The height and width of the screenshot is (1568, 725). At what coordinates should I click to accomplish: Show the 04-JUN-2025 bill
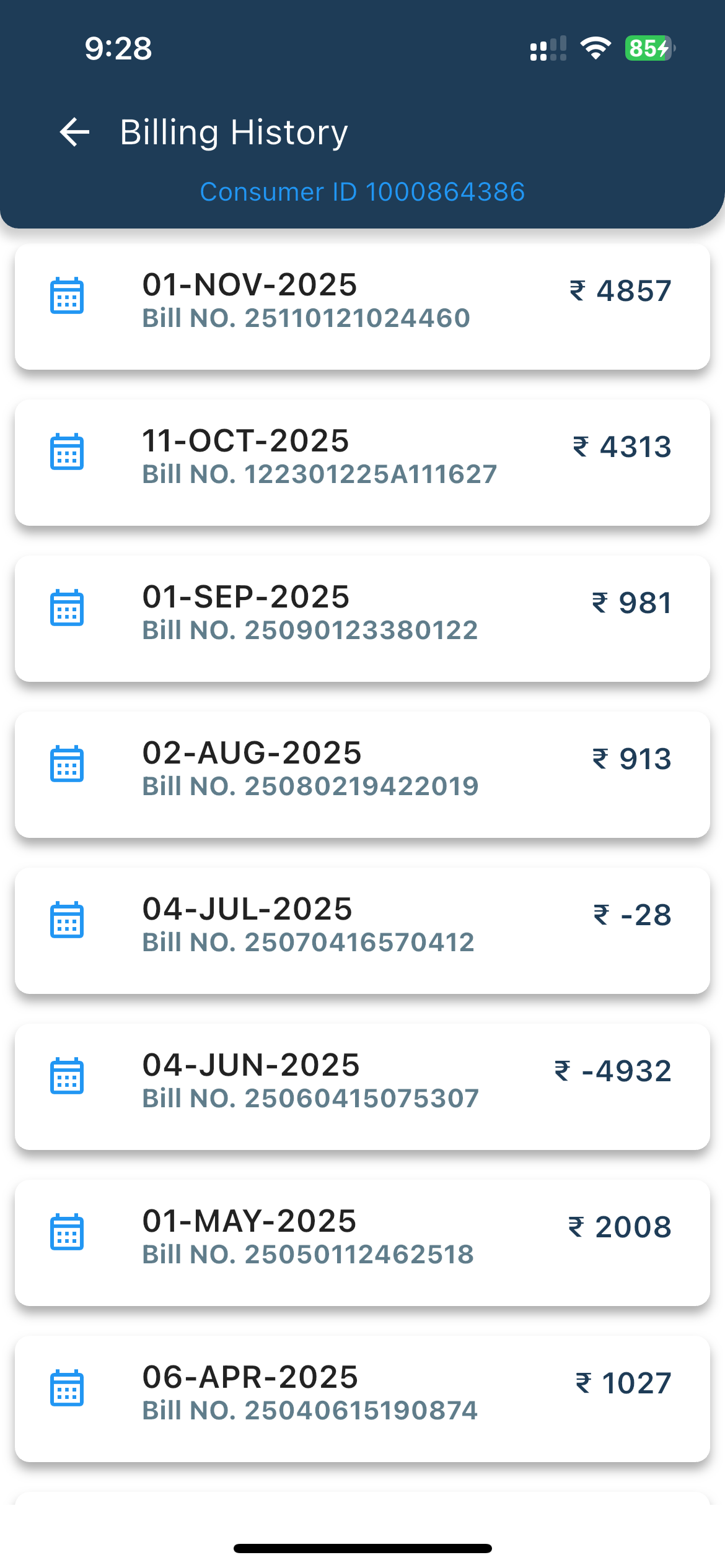(x=362, y=1087)
